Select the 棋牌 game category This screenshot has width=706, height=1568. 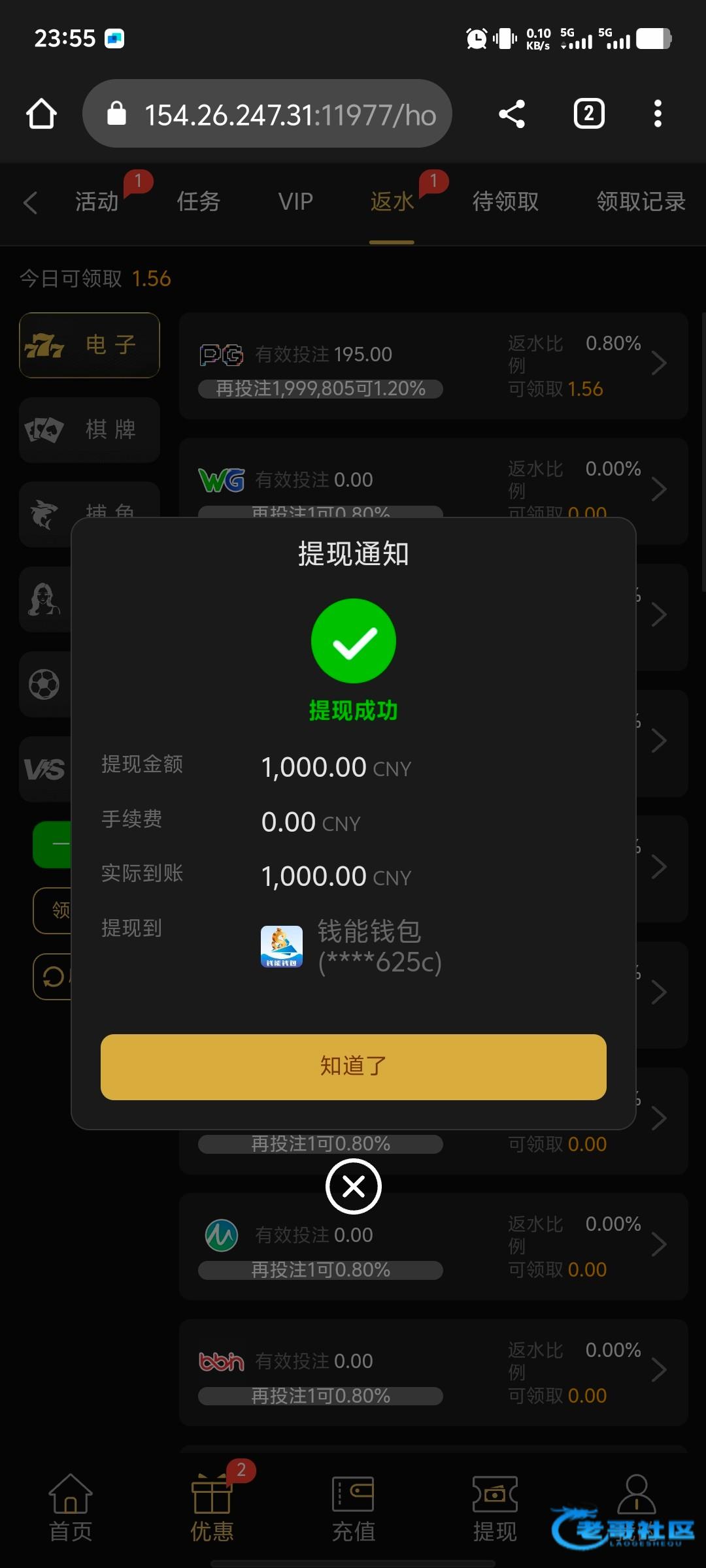tap(90, 430)
